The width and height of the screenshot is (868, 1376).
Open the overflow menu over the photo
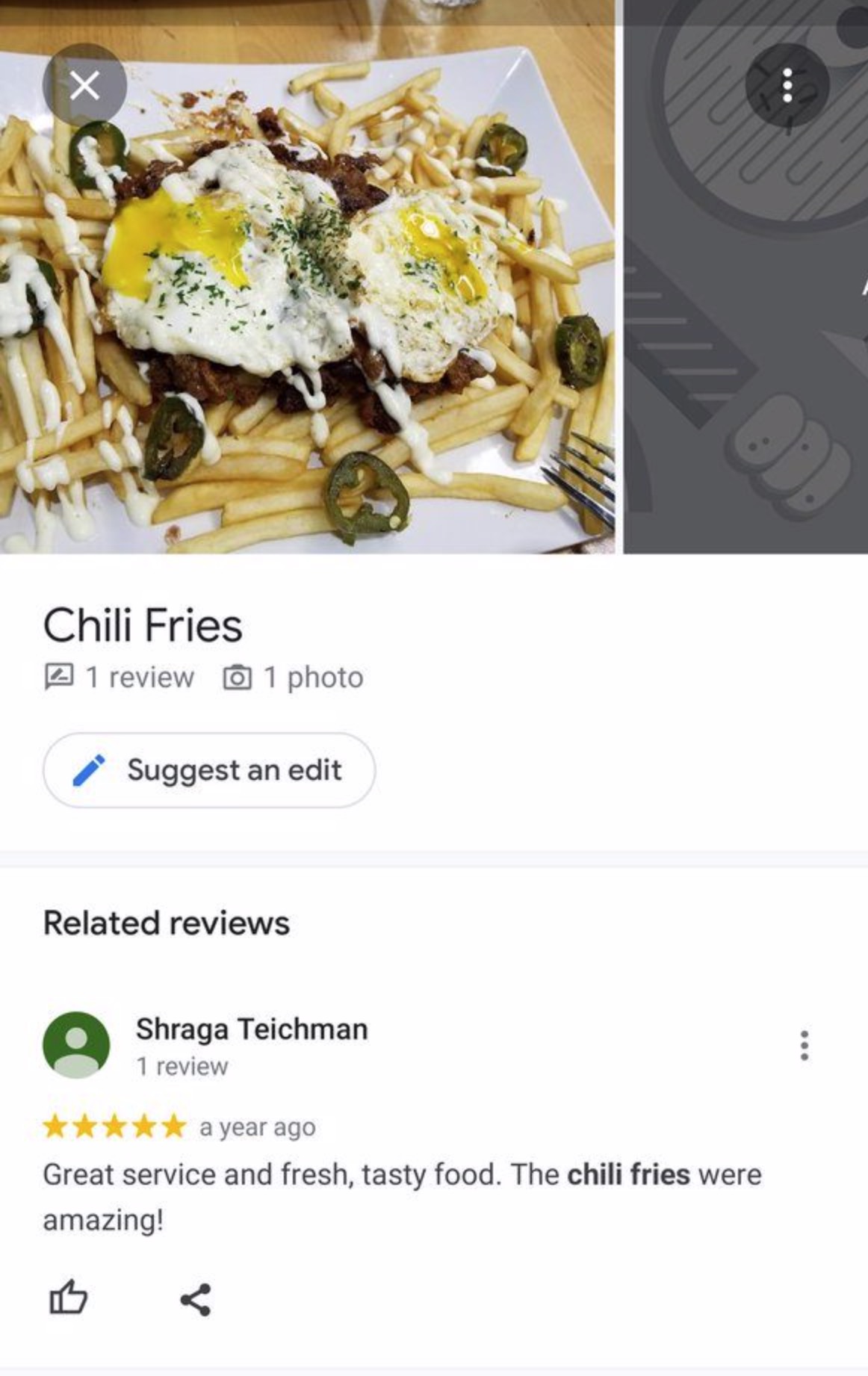[787, 85]
